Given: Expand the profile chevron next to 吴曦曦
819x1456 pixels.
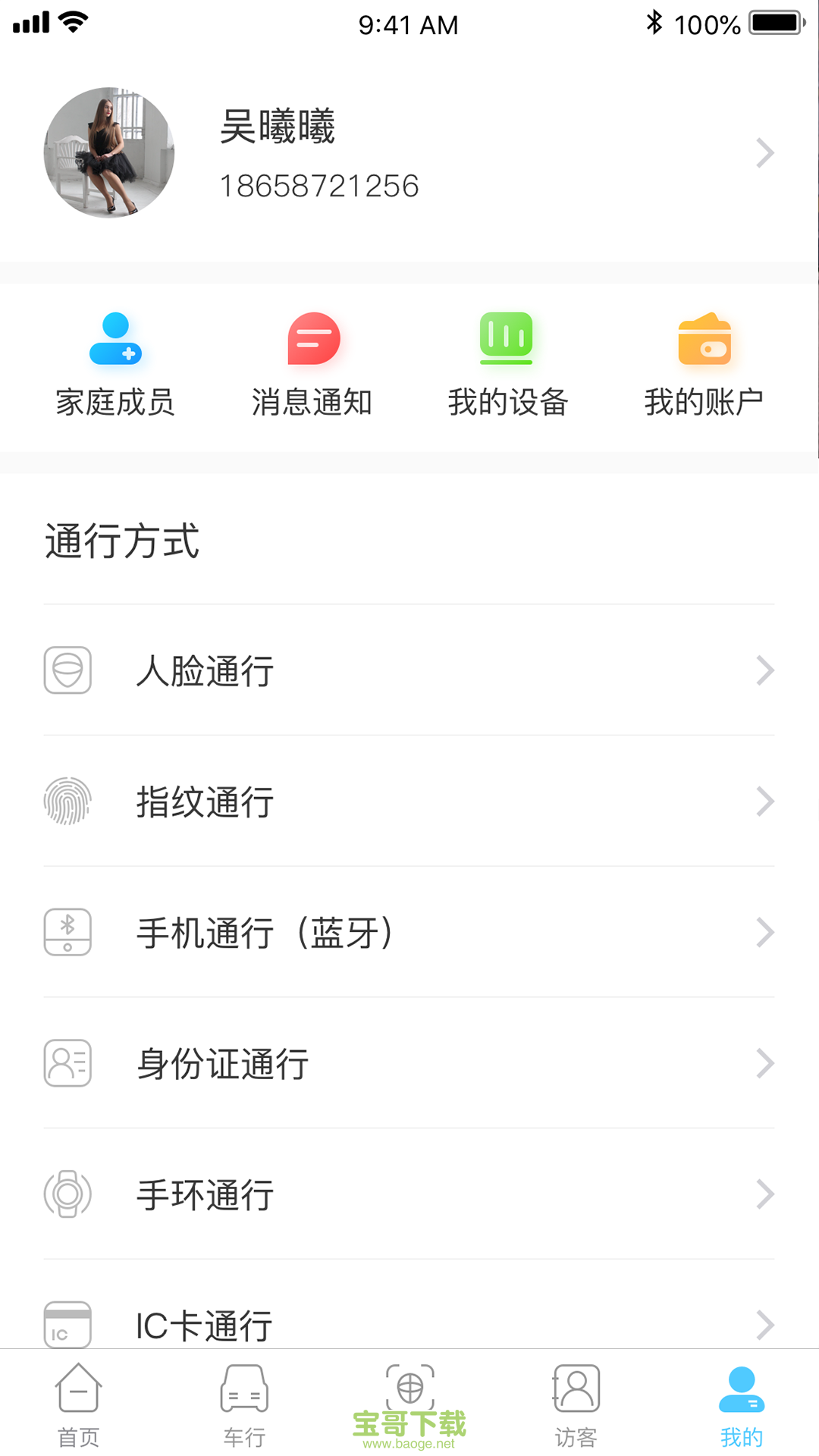Looking at the screenshot, I should coord(765,152).
